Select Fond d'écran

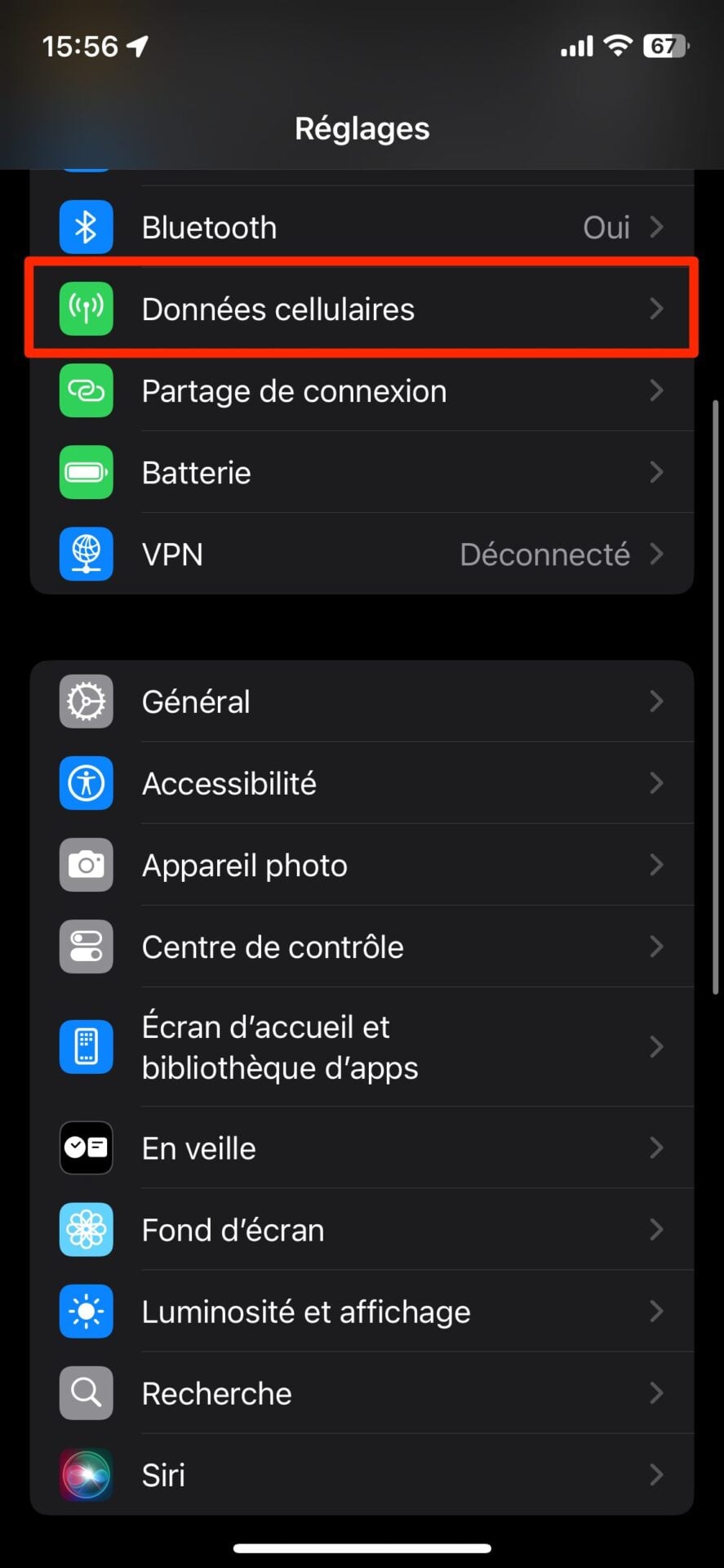click(x=362, y=1229)
